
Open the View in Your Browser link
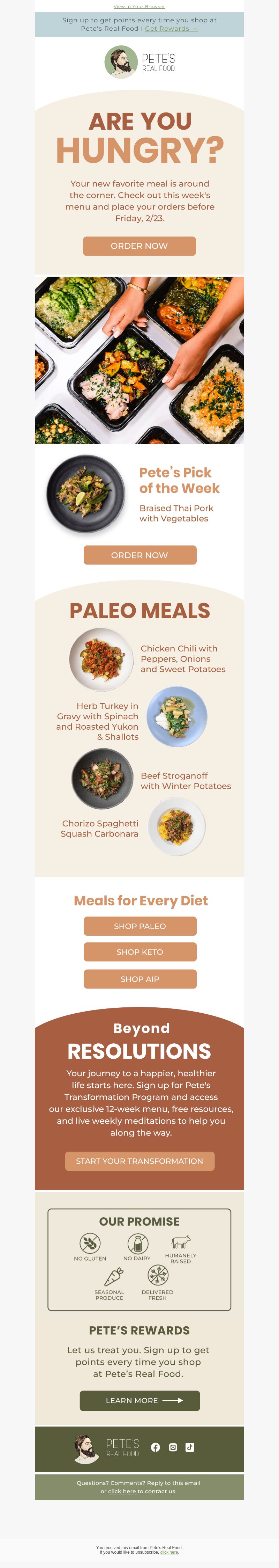pyautogui.click(x=139, y=7)
